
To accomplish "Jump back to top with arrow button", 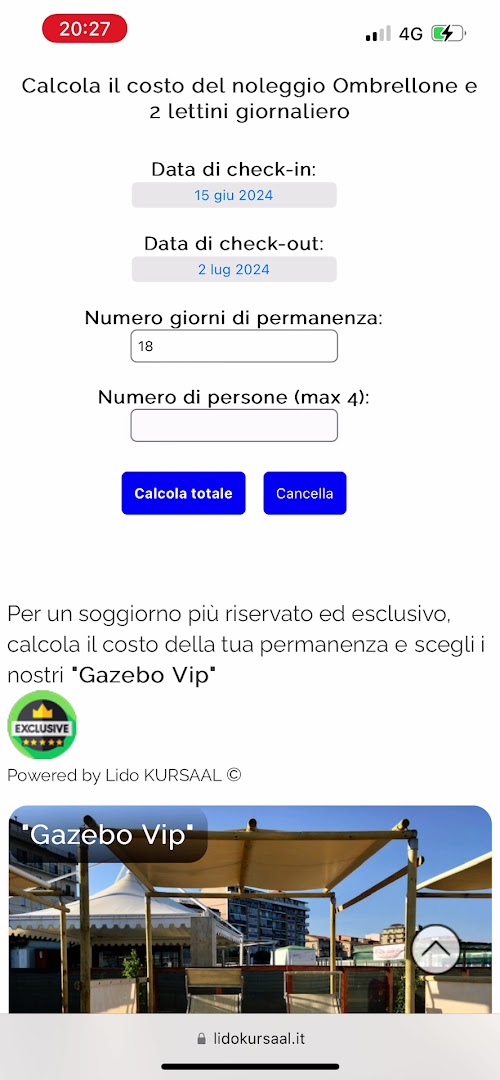I will tap(435, 949).
